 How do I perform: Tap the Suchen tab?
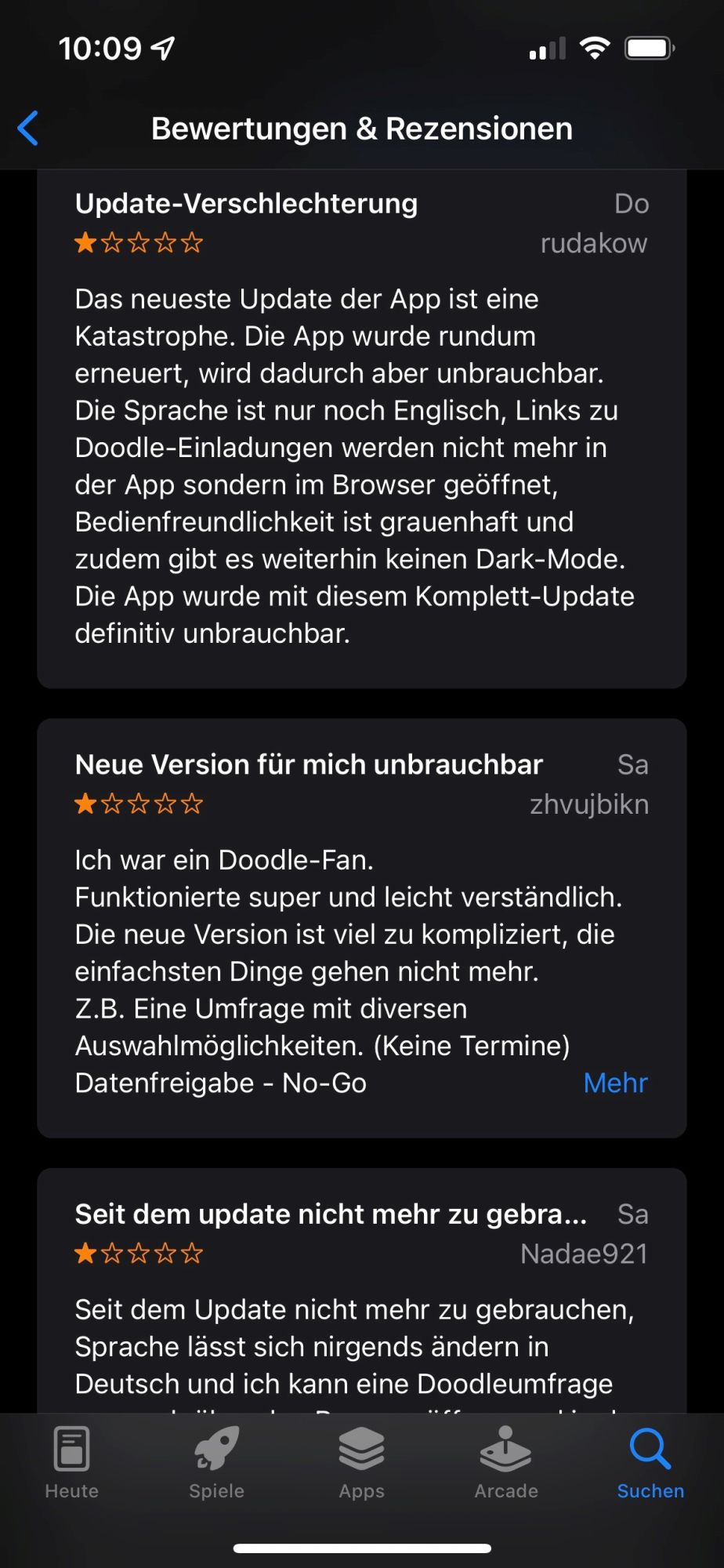tap(650, 1463)
